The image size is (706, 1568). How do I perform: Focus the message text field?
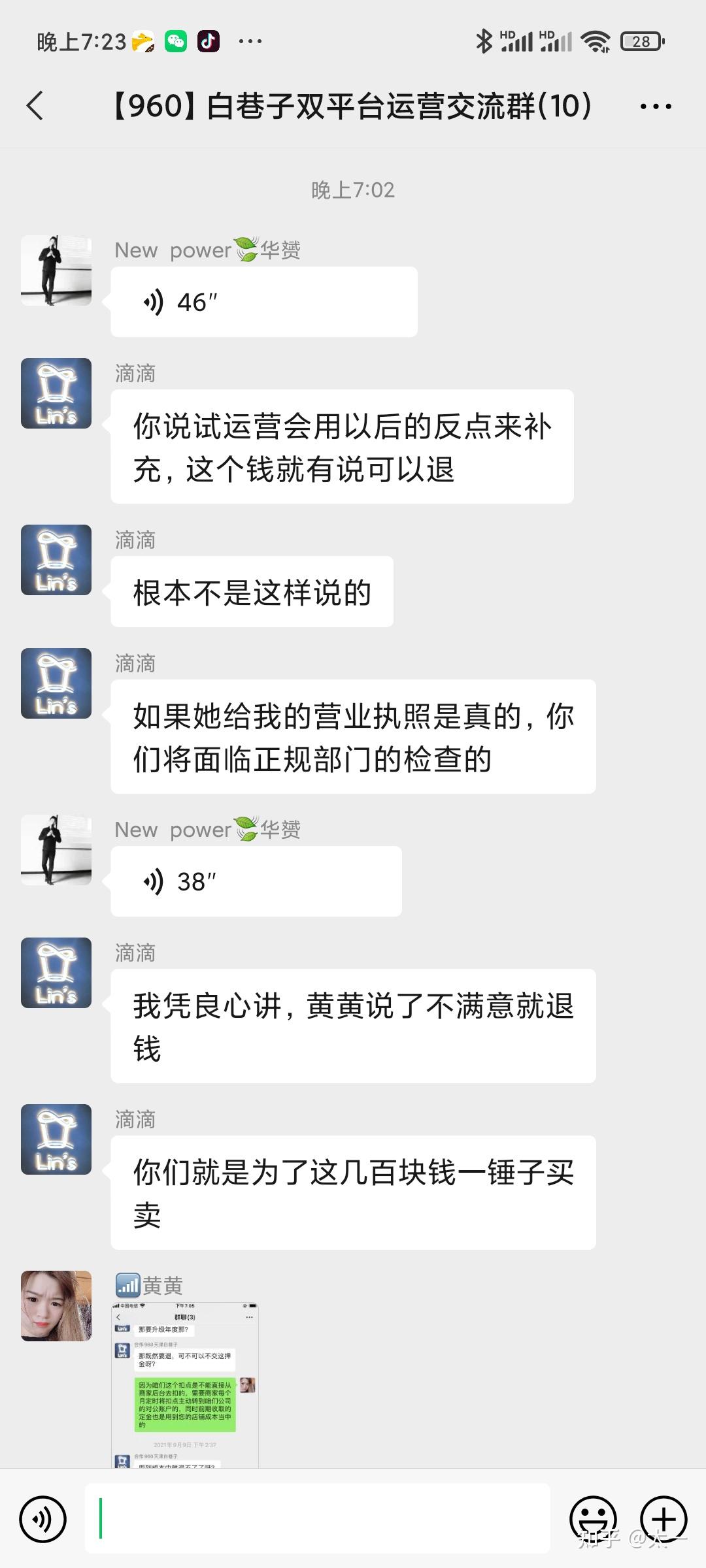(317, 1519)
